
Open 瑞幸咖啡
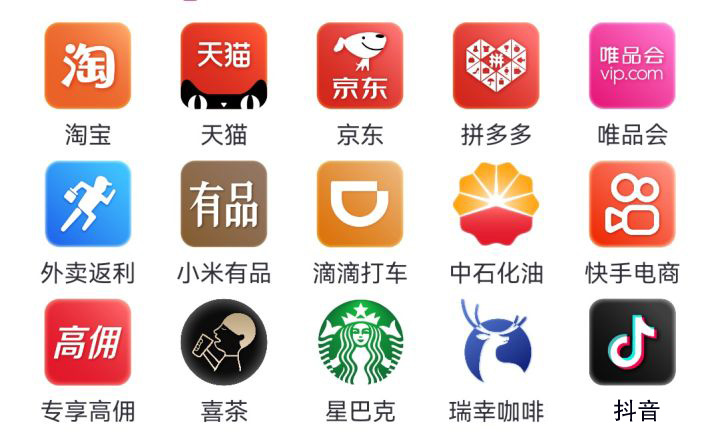coord(496,342)
